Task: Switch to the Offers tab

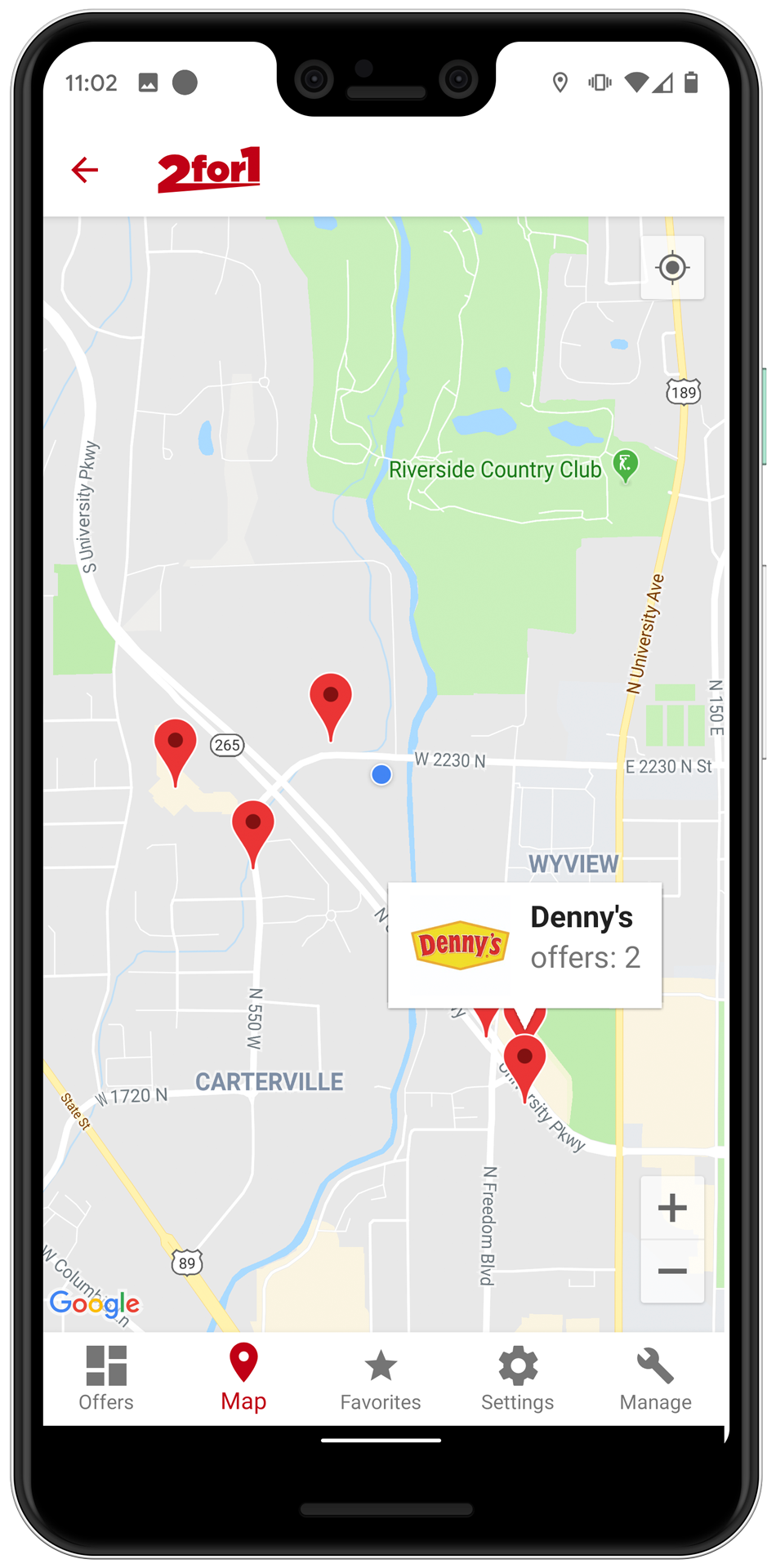Action: click(106, 1379)
